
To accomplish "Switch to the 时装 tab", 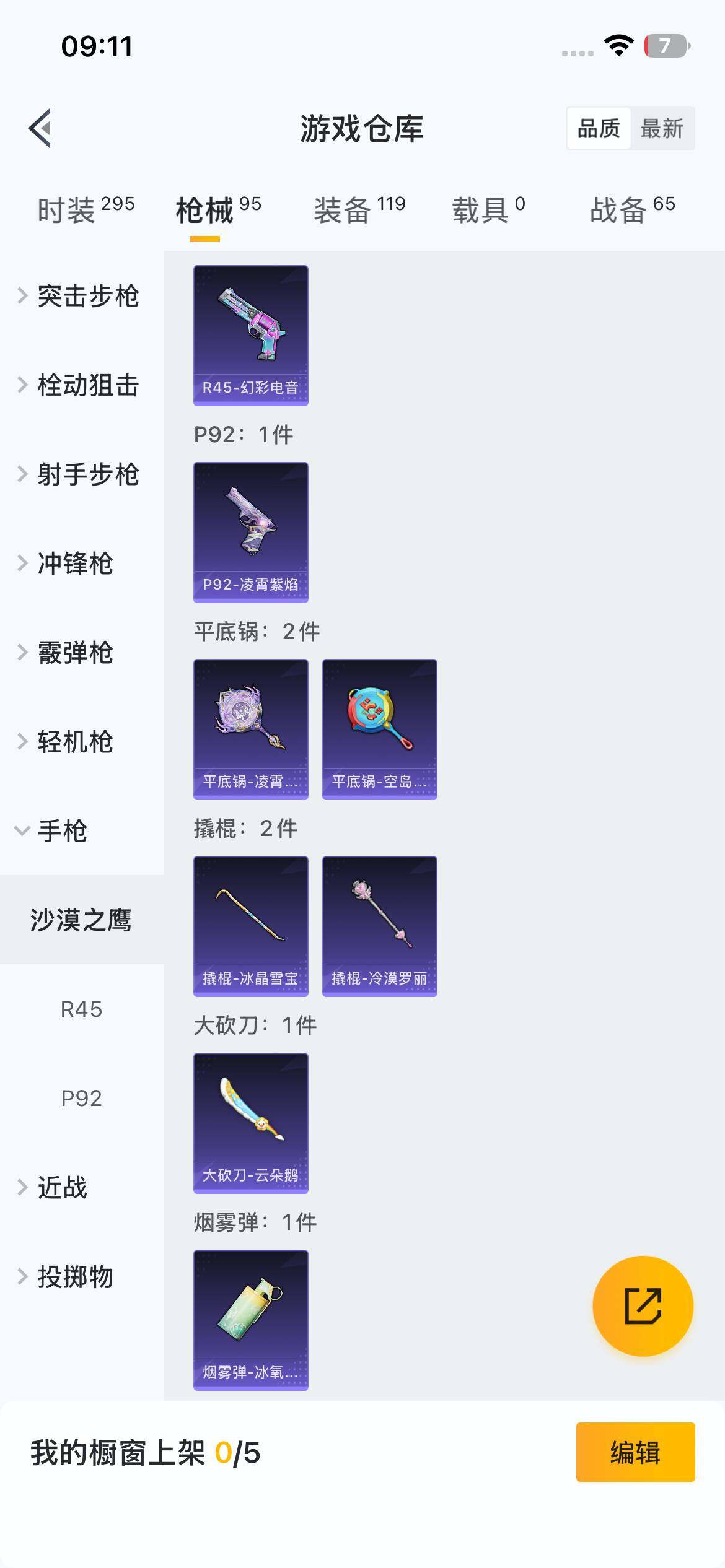I will tap(86, 209).
